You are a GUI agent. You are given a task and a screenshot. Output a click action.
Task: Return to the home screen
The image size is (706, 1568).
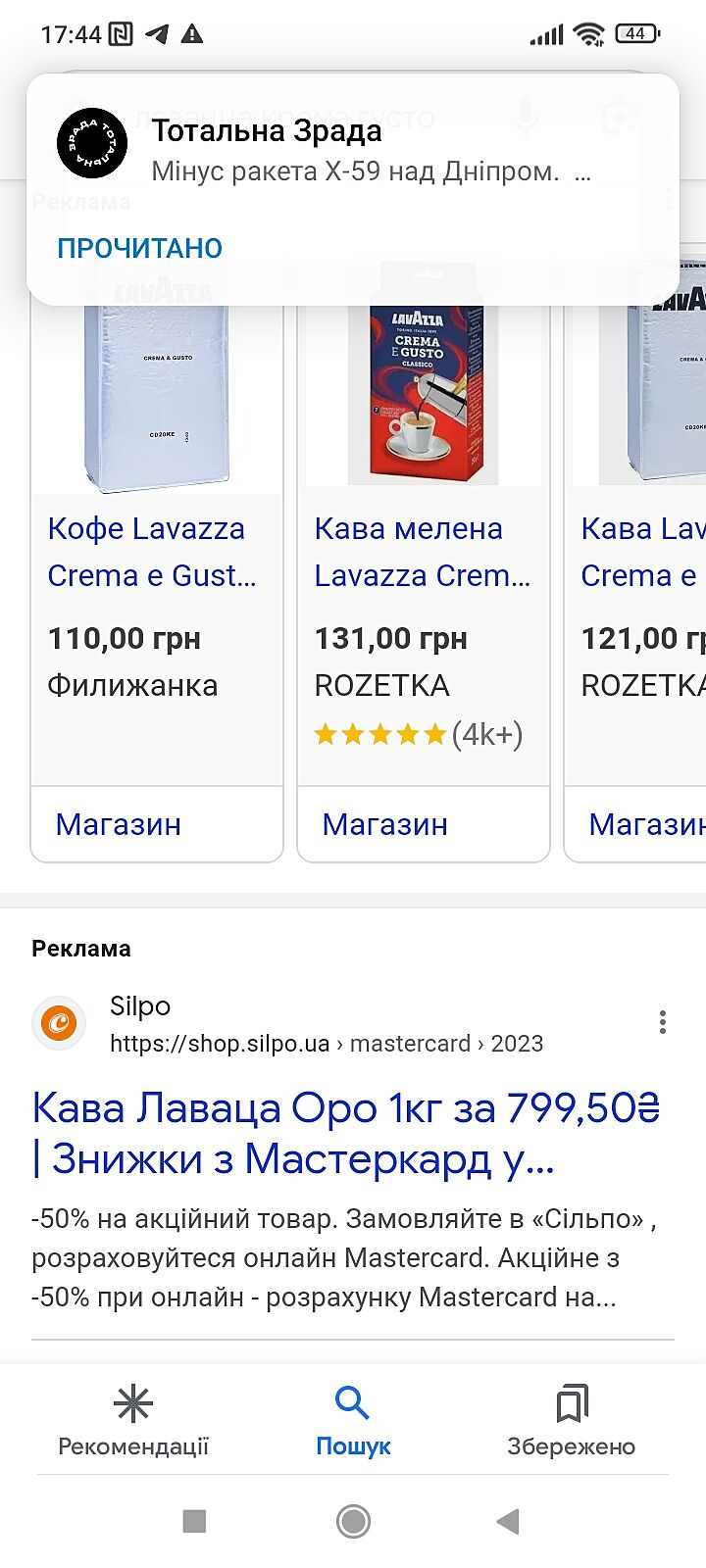pyautogui.click(x=353, y=1521)
